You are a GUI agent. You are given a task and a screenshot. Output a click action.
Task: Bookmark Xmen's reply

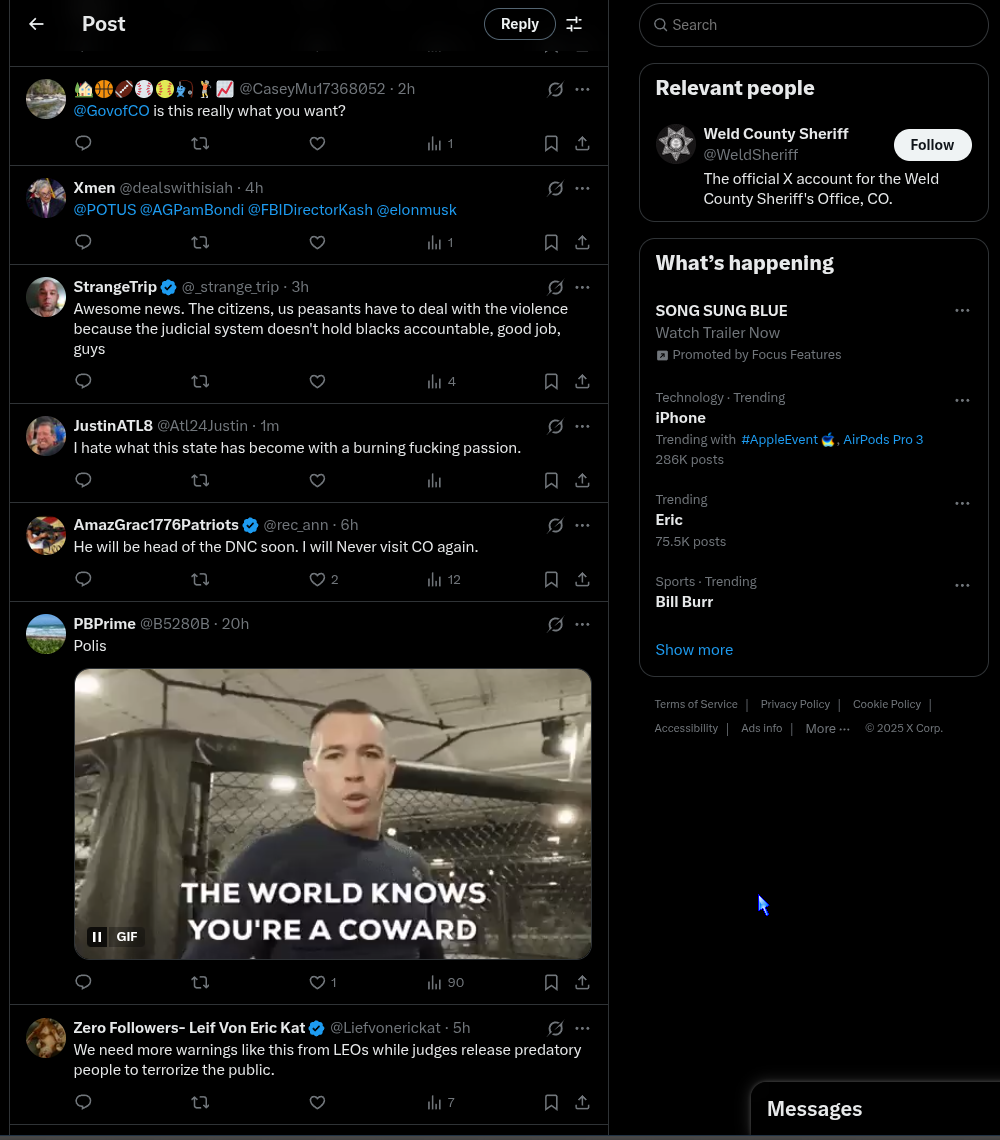coord(551,242)
